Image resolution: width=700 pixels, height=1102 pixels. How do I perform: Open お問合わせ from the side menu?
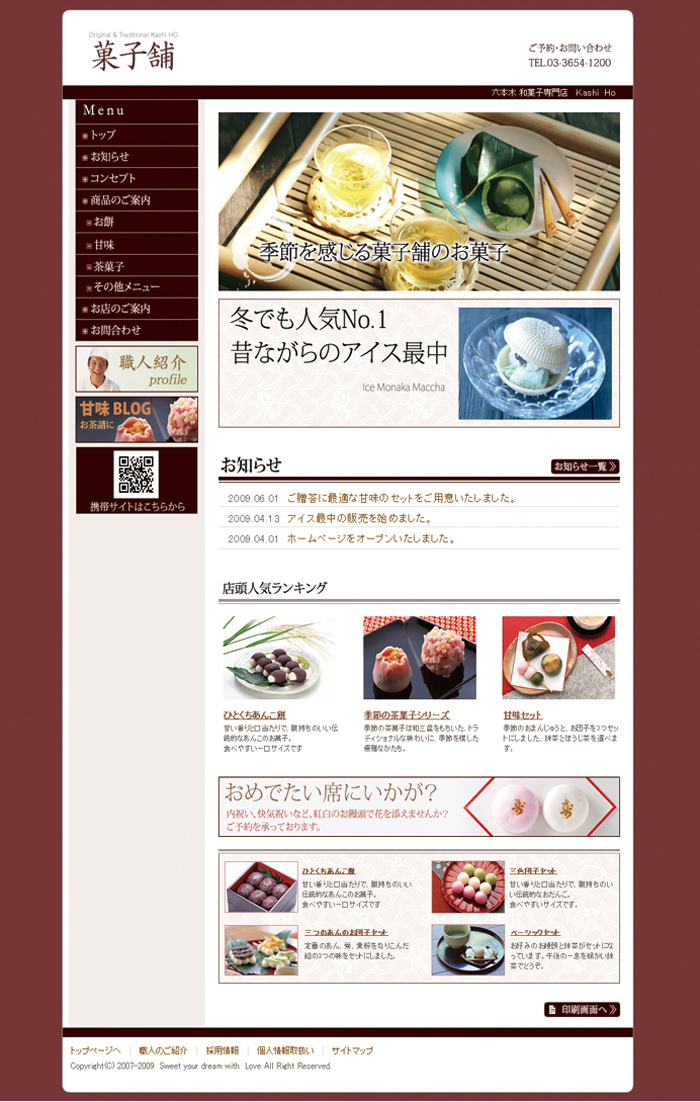[x=116, y=330]
